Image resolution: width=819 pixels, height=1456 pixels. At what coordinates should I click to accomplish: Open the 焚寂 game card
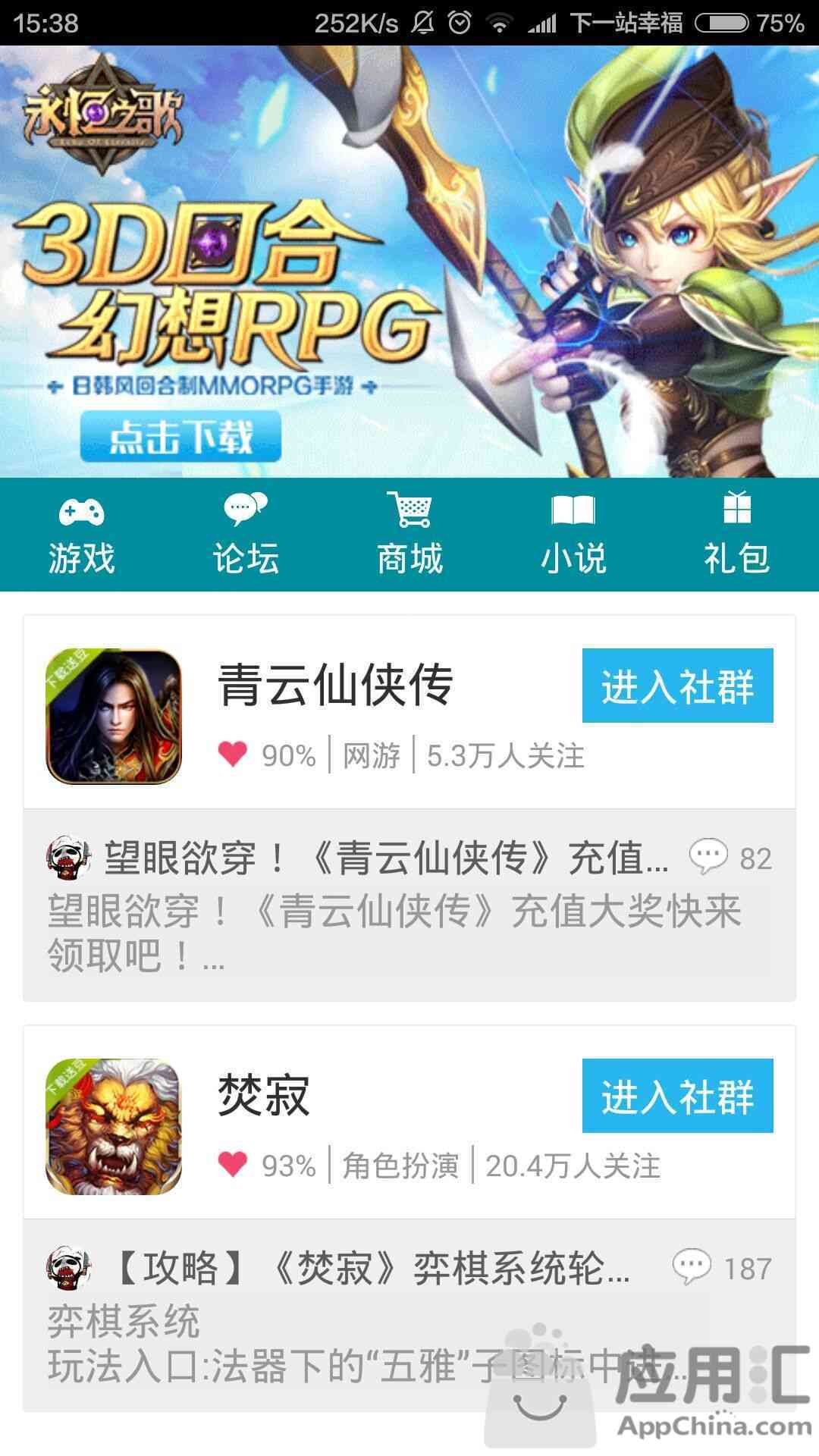tap(334, 1124)
